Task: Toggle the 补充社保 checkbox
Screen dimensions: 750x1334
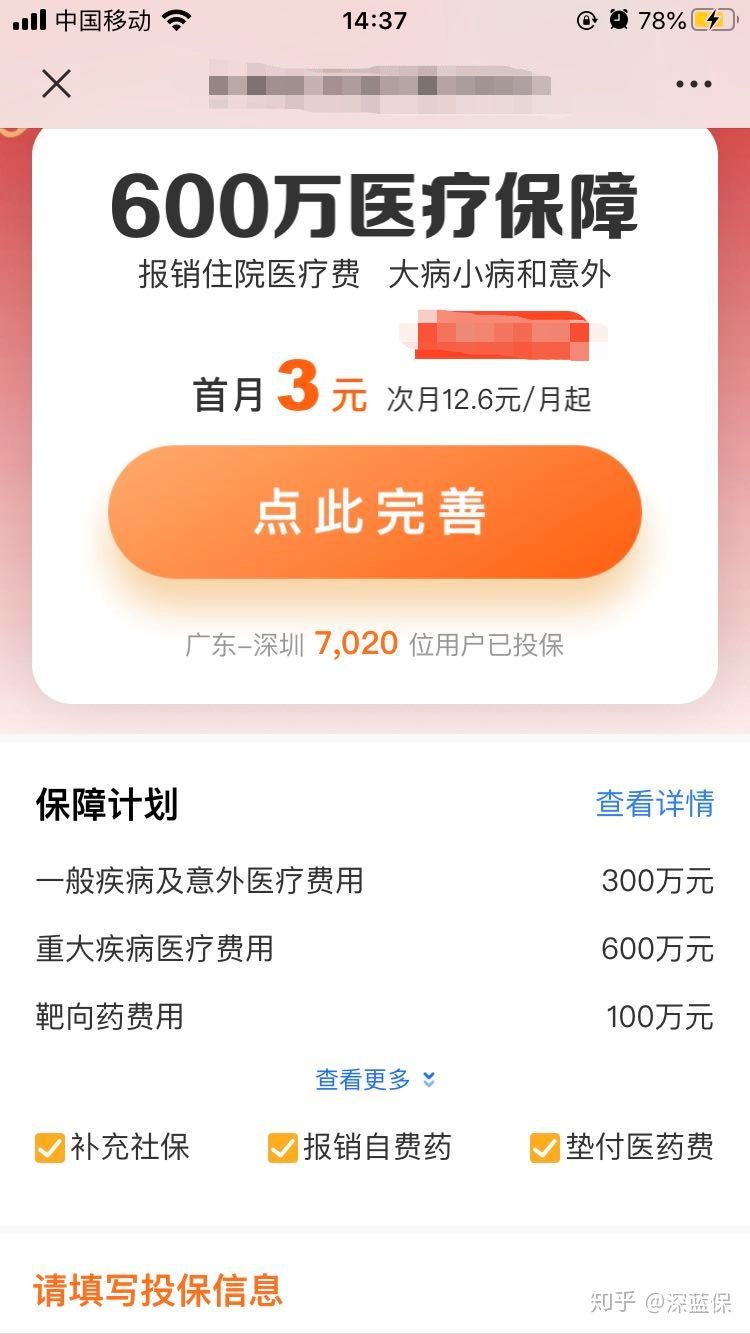Action: pos(47,1148)
